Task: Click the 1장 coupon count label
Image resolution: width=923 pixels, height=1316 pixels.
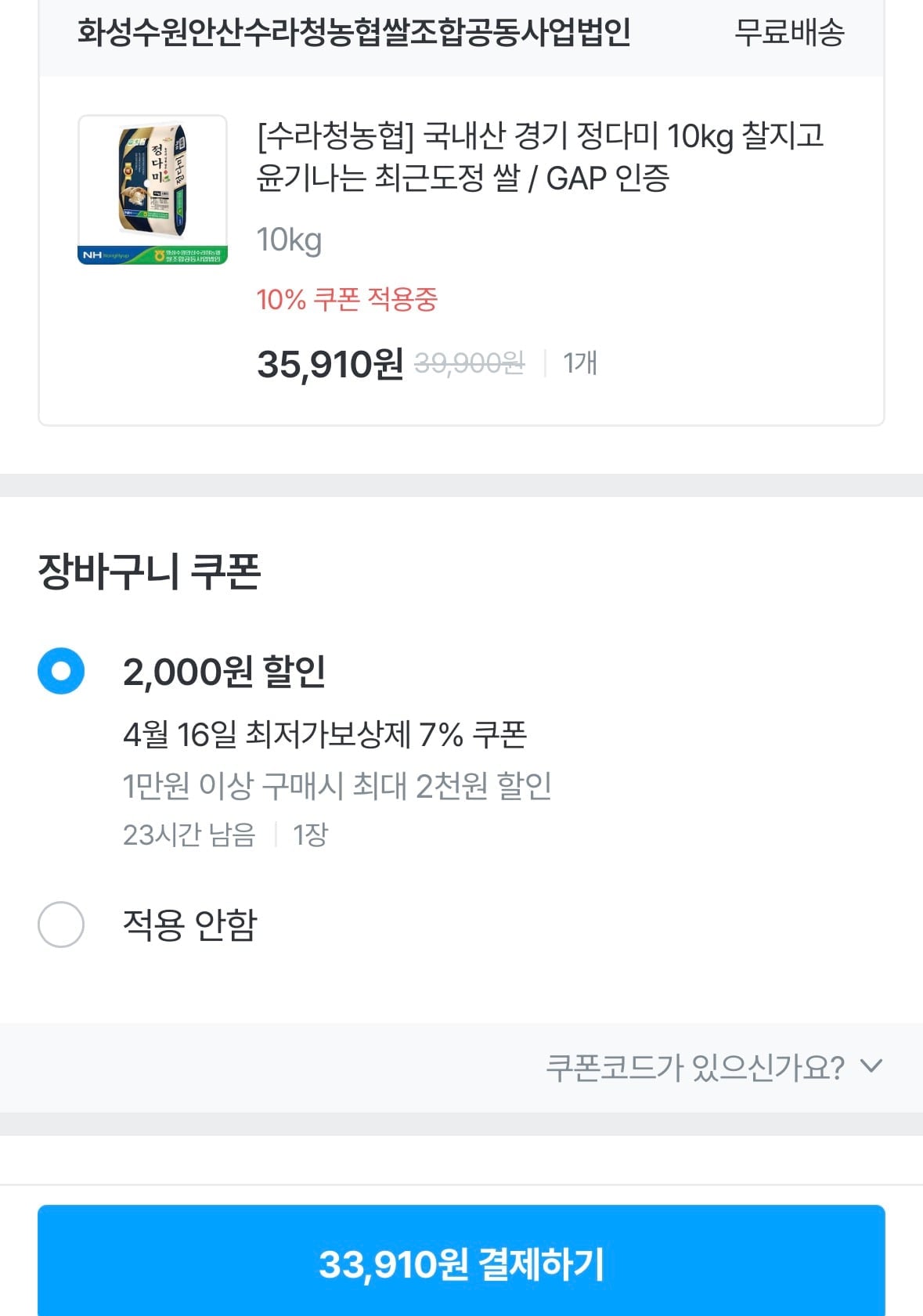Action: (x=312, y=835)
